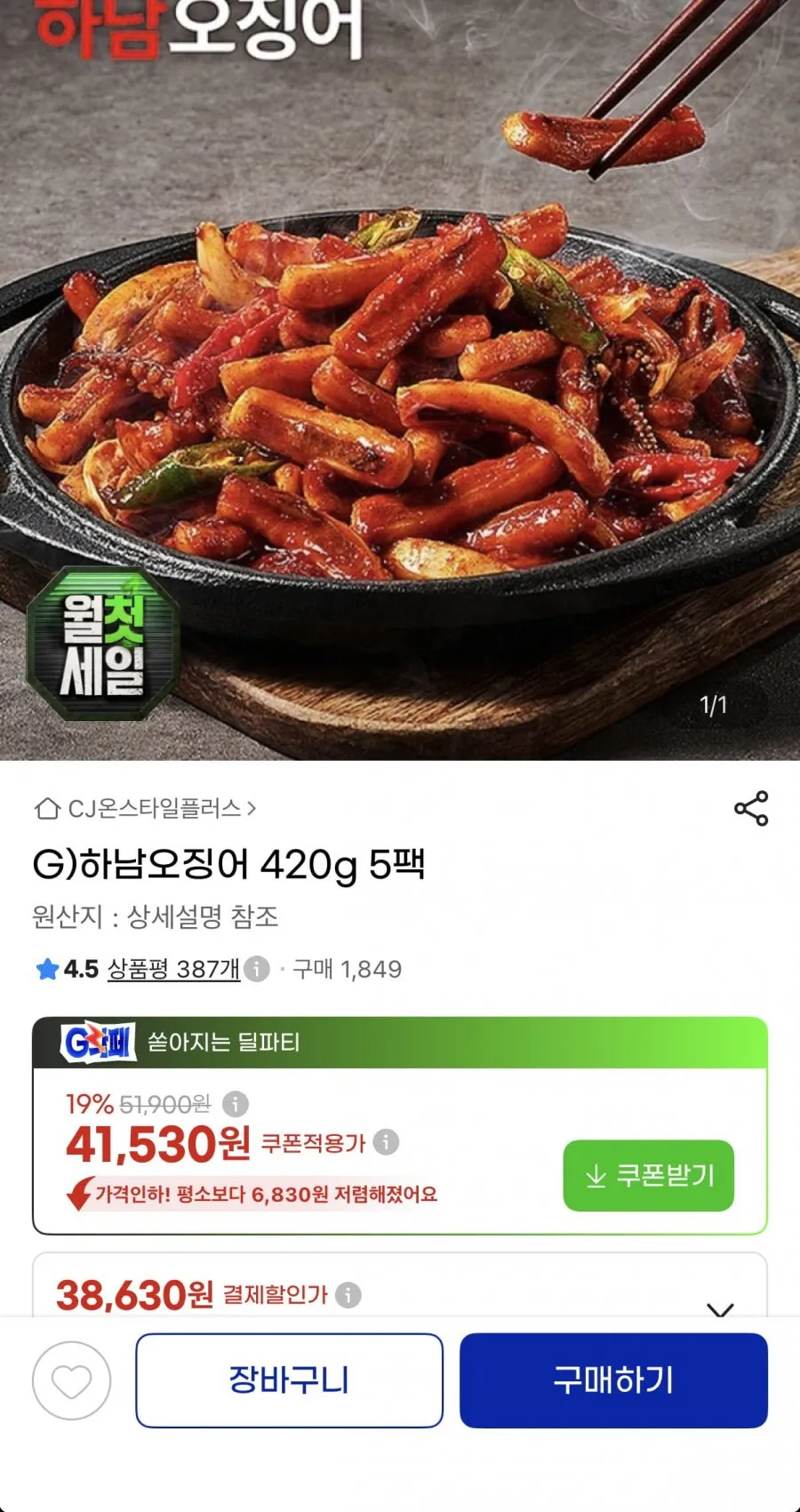Add product to wishlist with heart

(x=71, y=1380)
